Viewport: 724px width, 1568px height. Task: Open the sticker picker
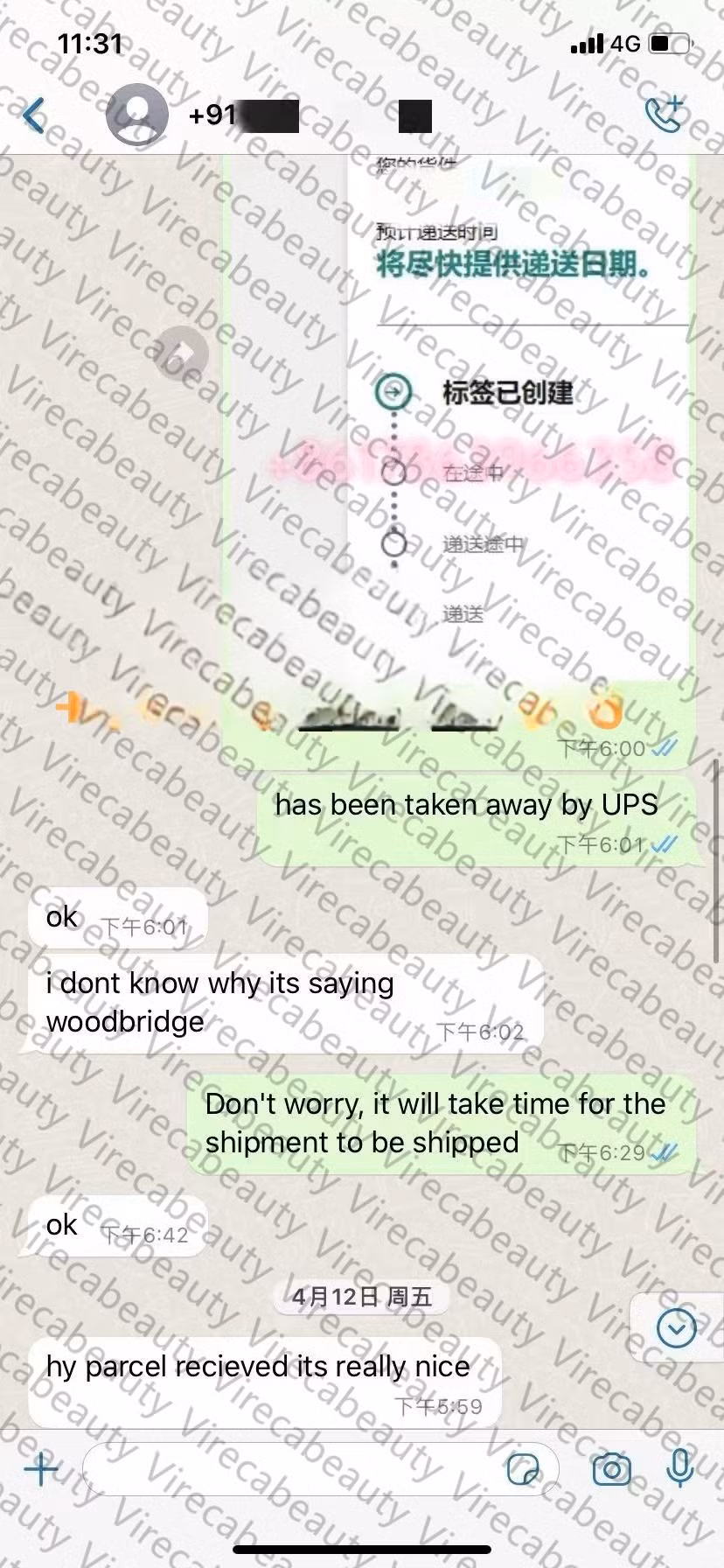click(x=523, y=1469)
